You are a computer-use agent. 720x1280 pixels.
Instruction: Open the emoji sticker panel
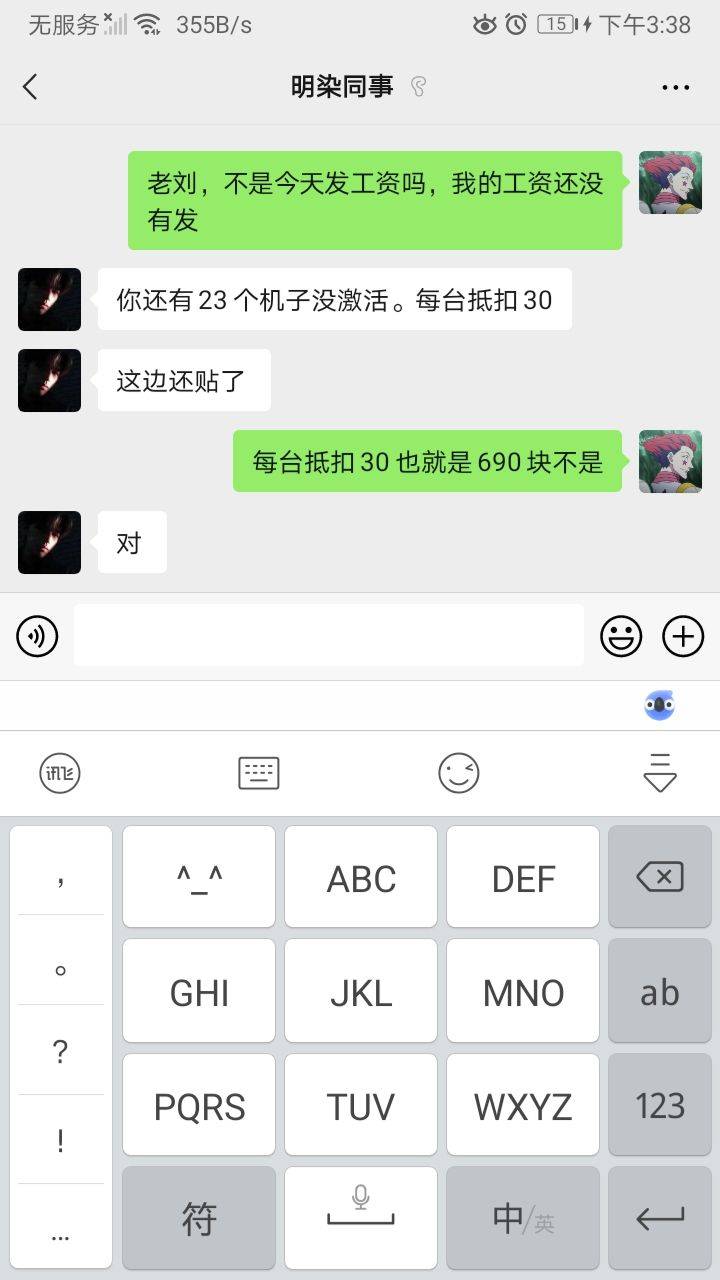[621, 636]
